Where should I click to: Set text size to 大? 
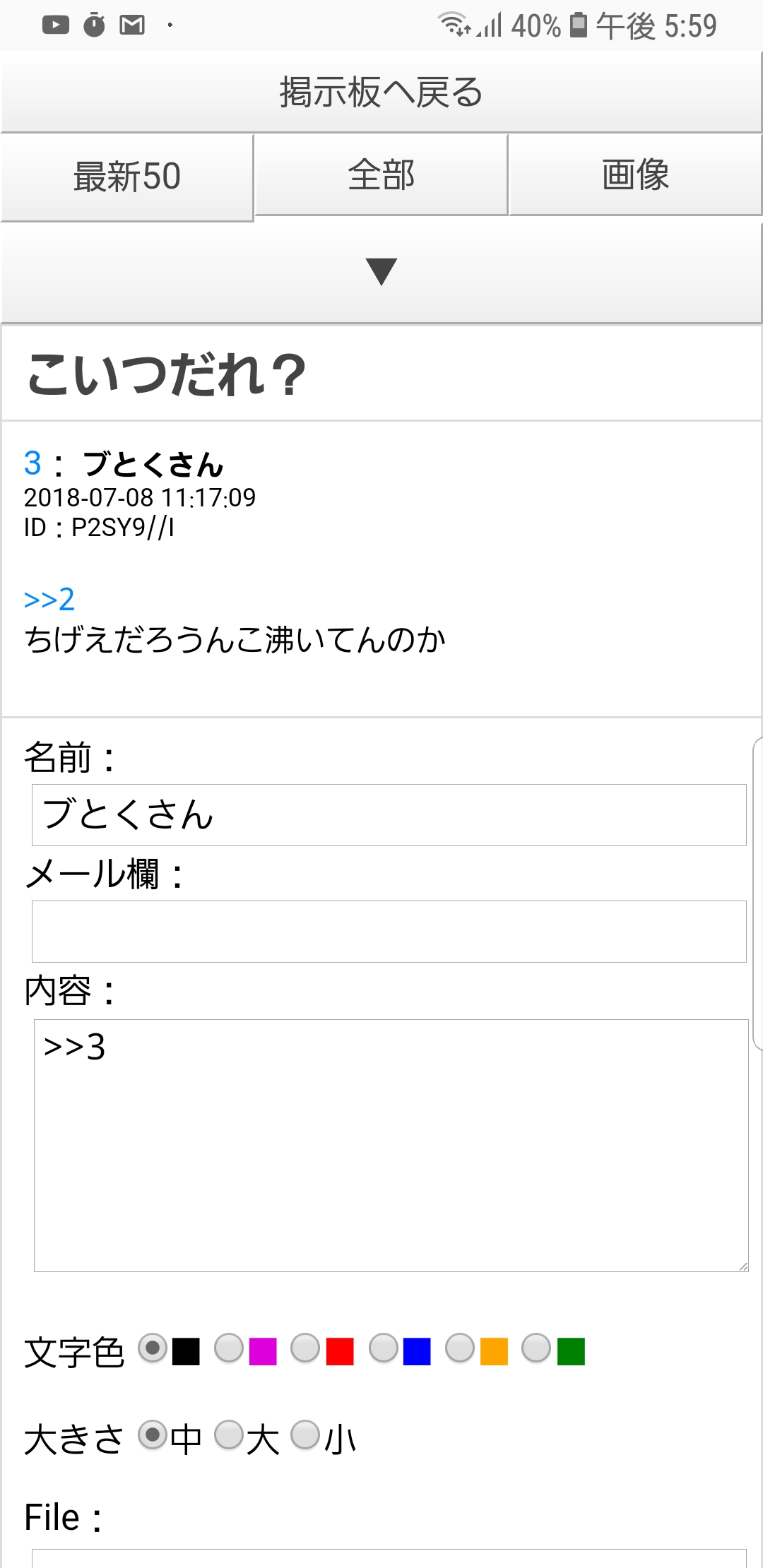click(x=229, y=1435)
